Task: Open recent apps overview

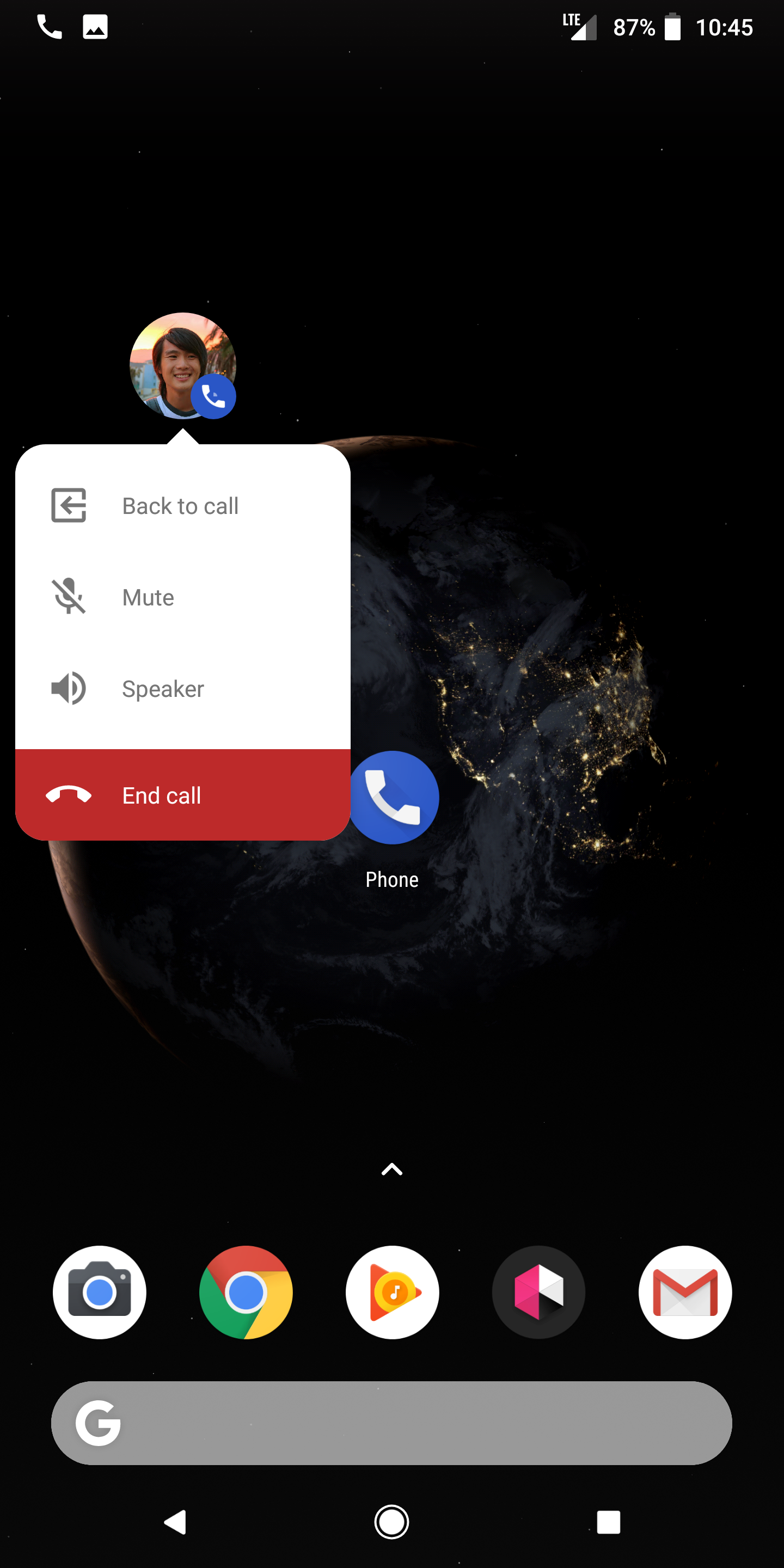Action: pos(608,1522)
